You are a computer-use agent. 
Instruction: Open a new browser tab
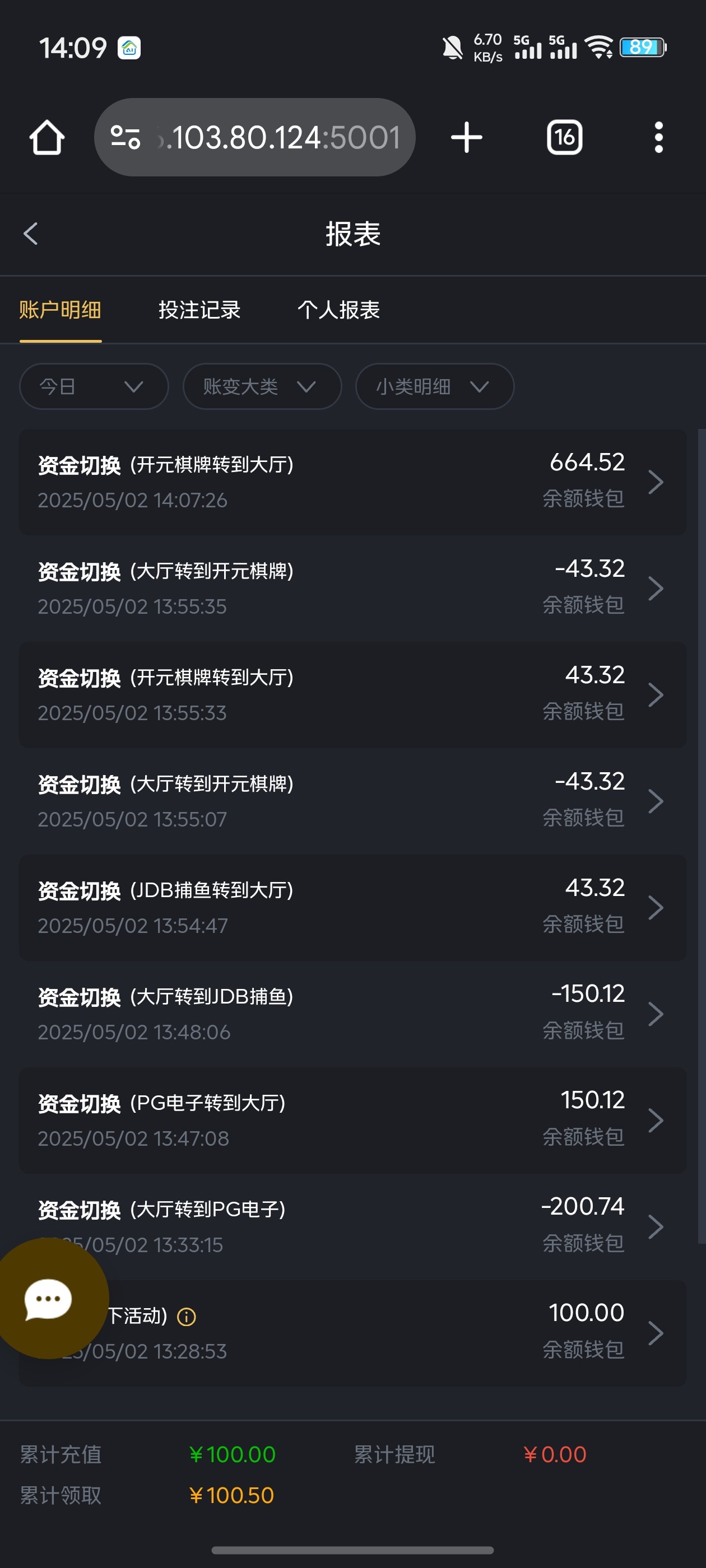(x=467, y=138)
